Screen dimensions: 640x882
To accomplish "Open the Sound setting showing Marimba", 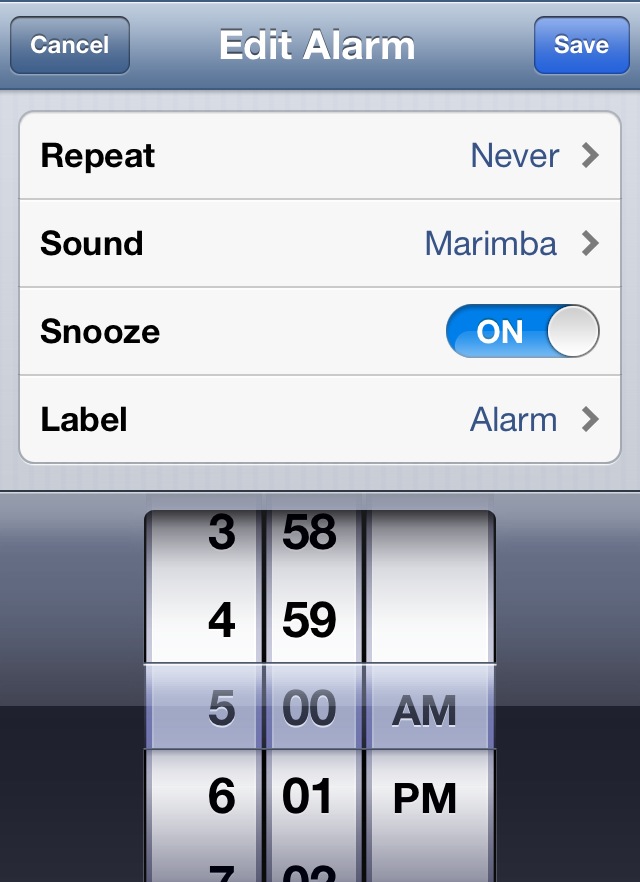I will [320, 243].
